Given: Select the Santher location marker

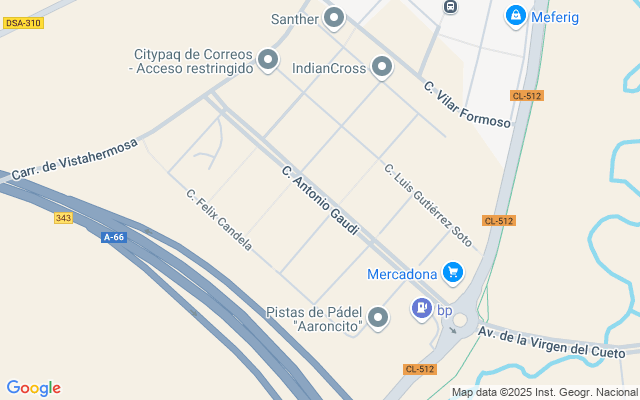Looking at the screenshot, I should (x=334, y=18).
